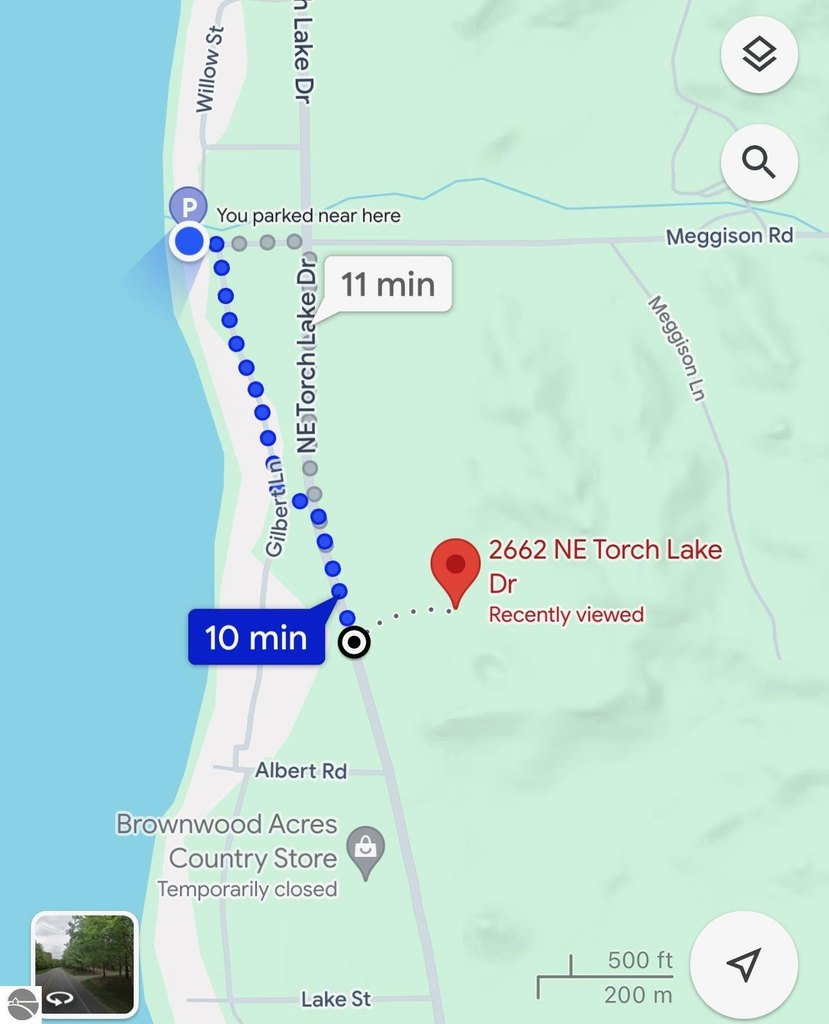829x1024 pixels.
Task: Open the parked car location marker
Action: 187,207
